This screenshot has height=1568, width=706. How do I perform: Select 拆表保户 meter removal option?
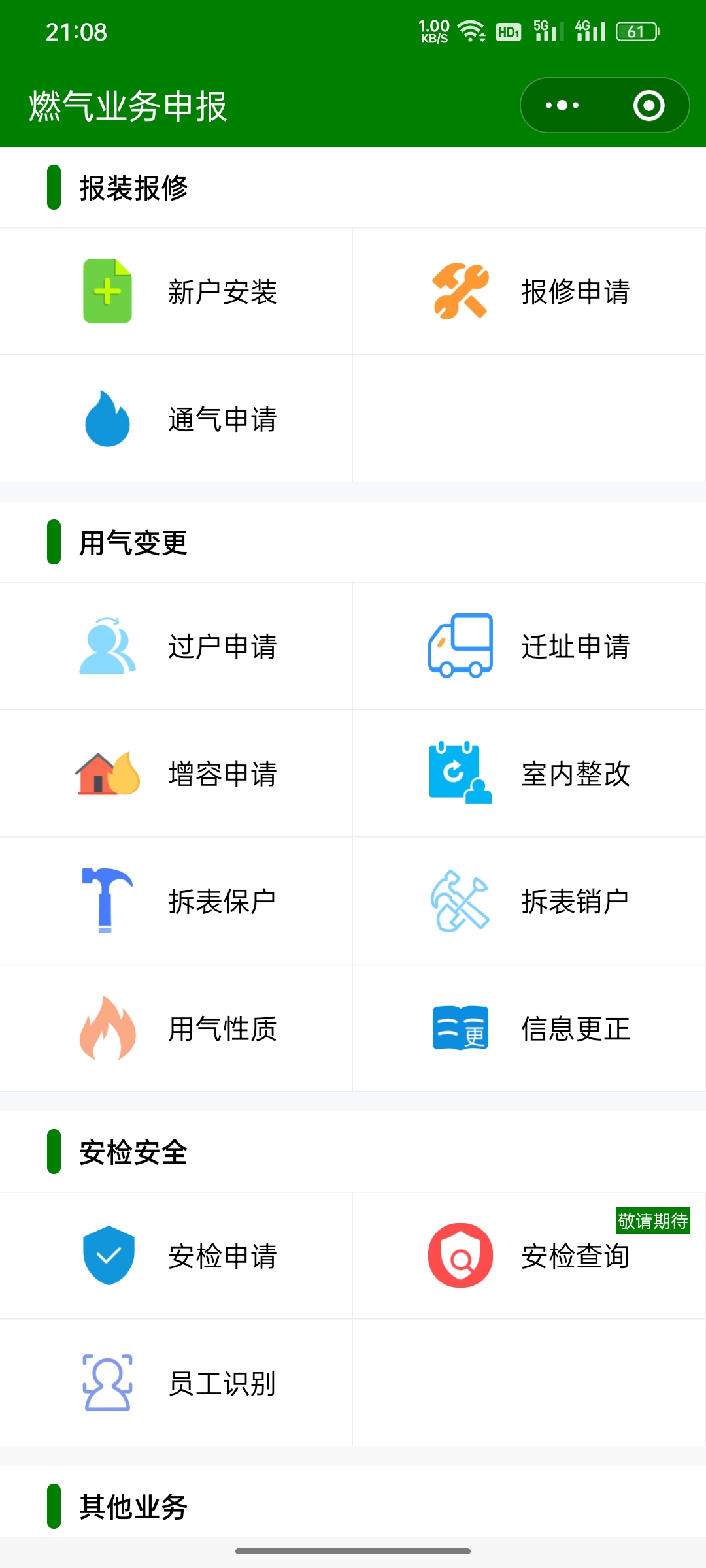176,901
